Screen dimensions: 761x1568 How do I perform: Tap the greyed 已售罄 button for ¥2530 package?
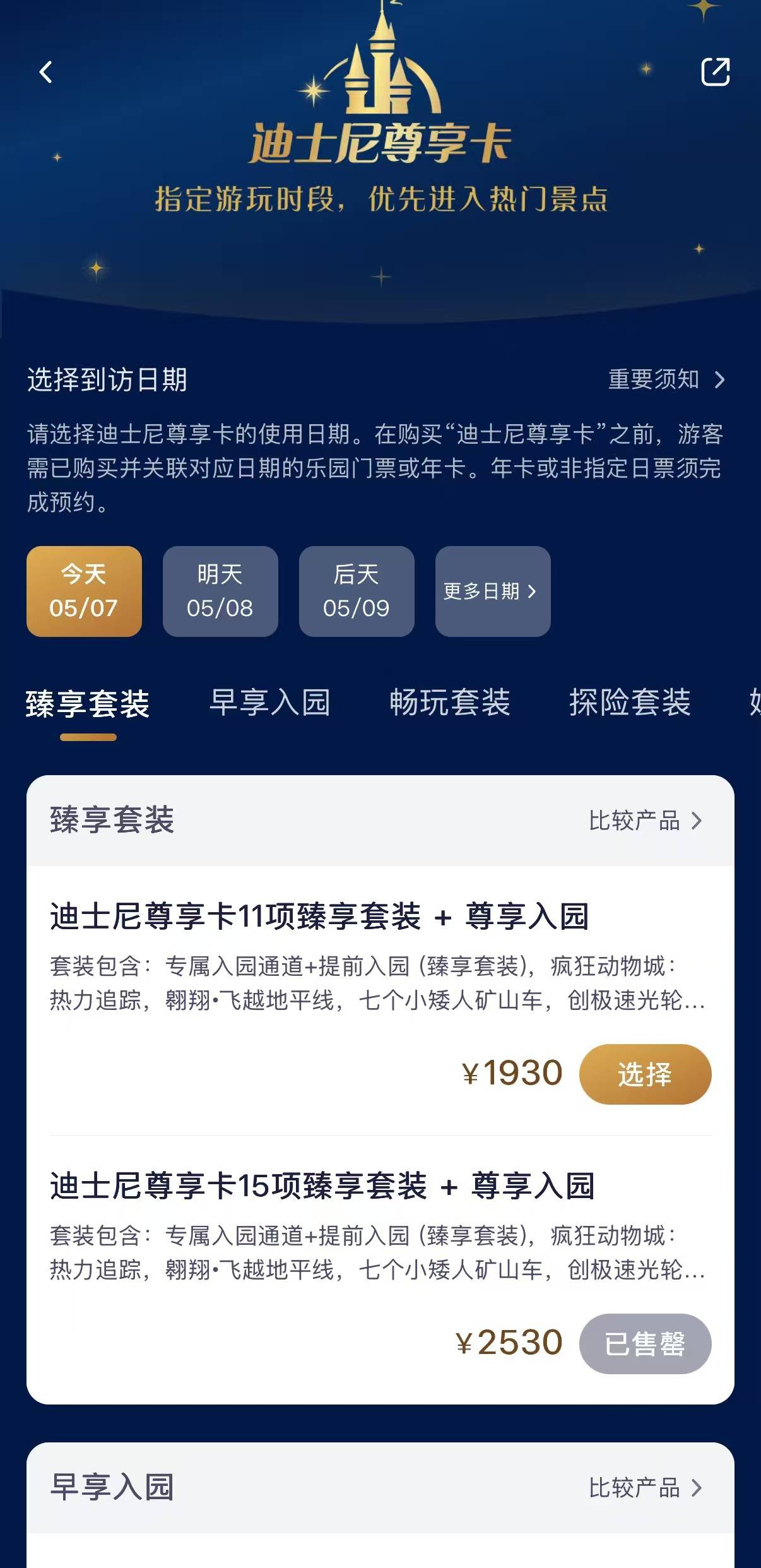click(645, 1343)
